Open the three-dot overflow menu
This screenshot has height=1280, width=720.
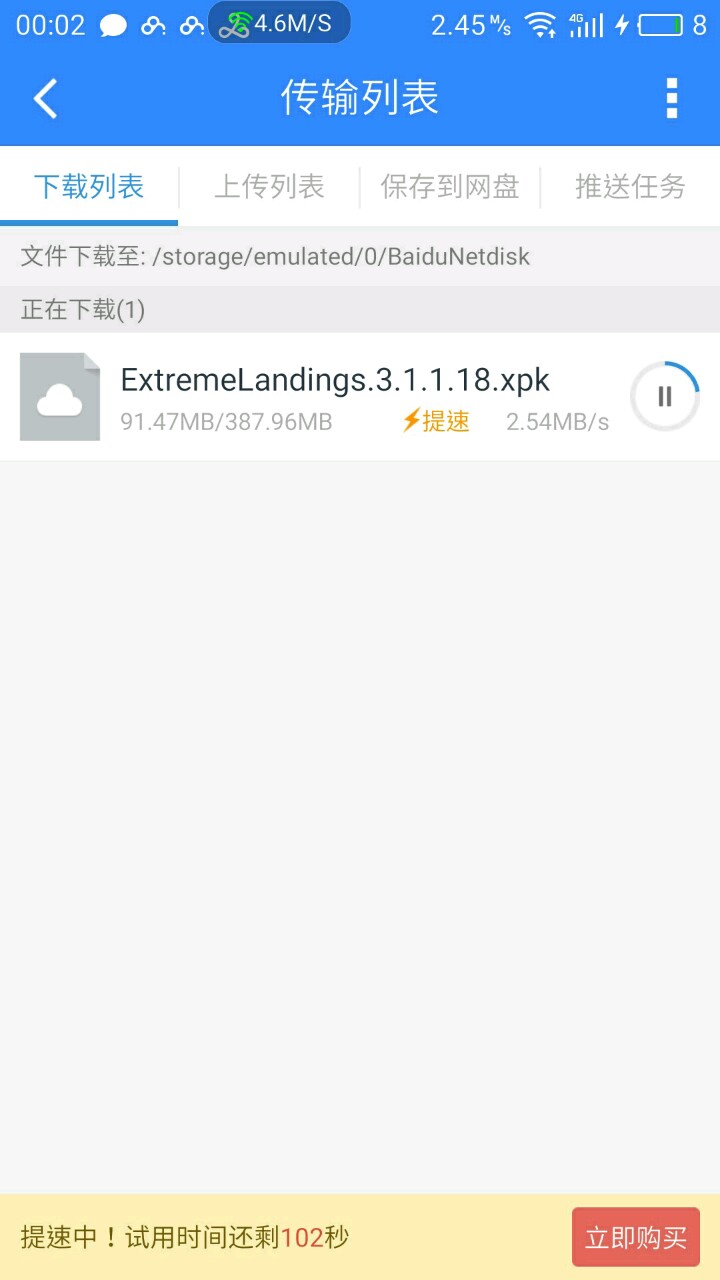672,98
